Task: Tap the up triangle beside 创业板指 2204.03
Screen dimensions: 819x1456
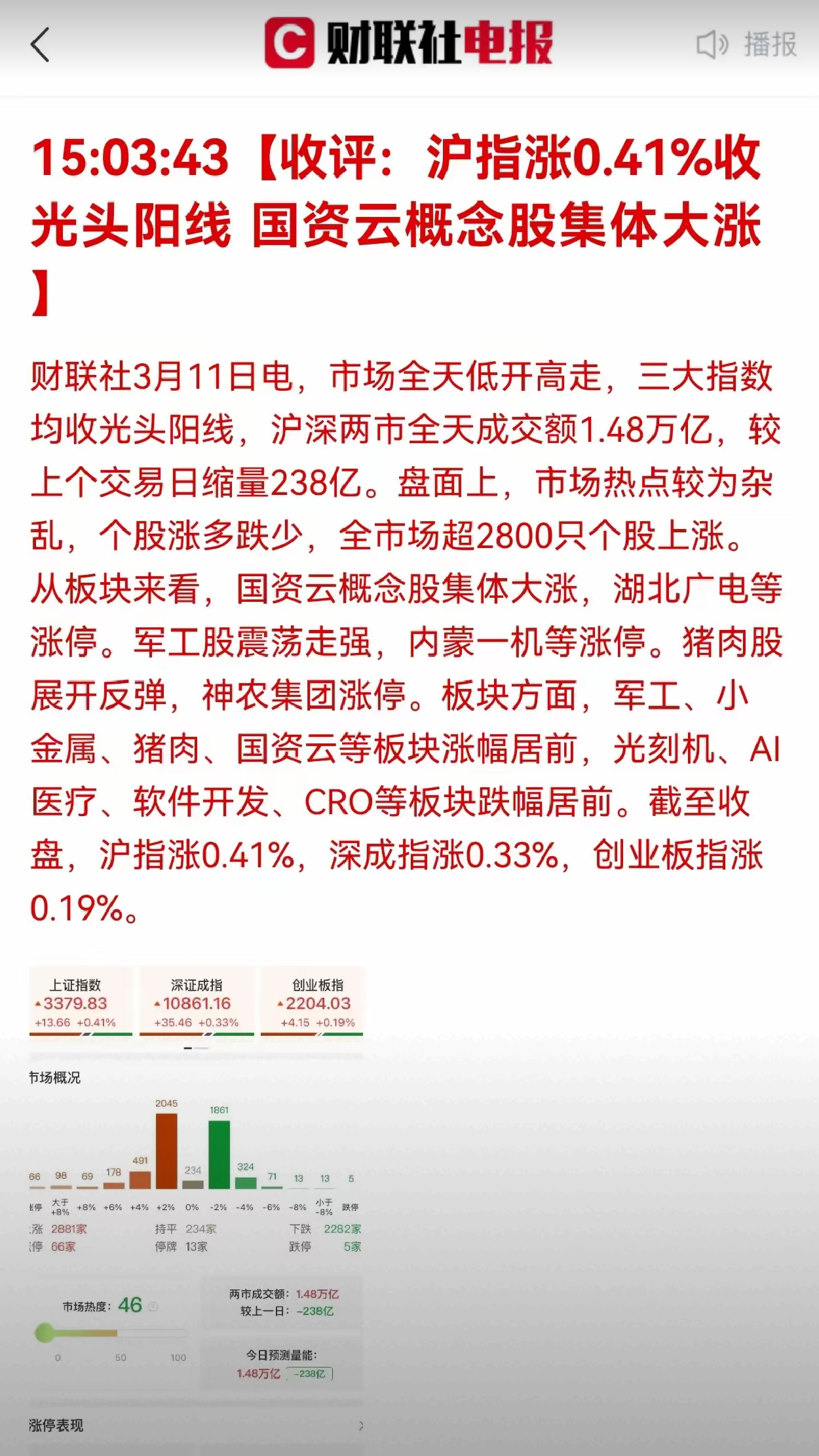Action: pyautogui.click(x=280, y=1004)
